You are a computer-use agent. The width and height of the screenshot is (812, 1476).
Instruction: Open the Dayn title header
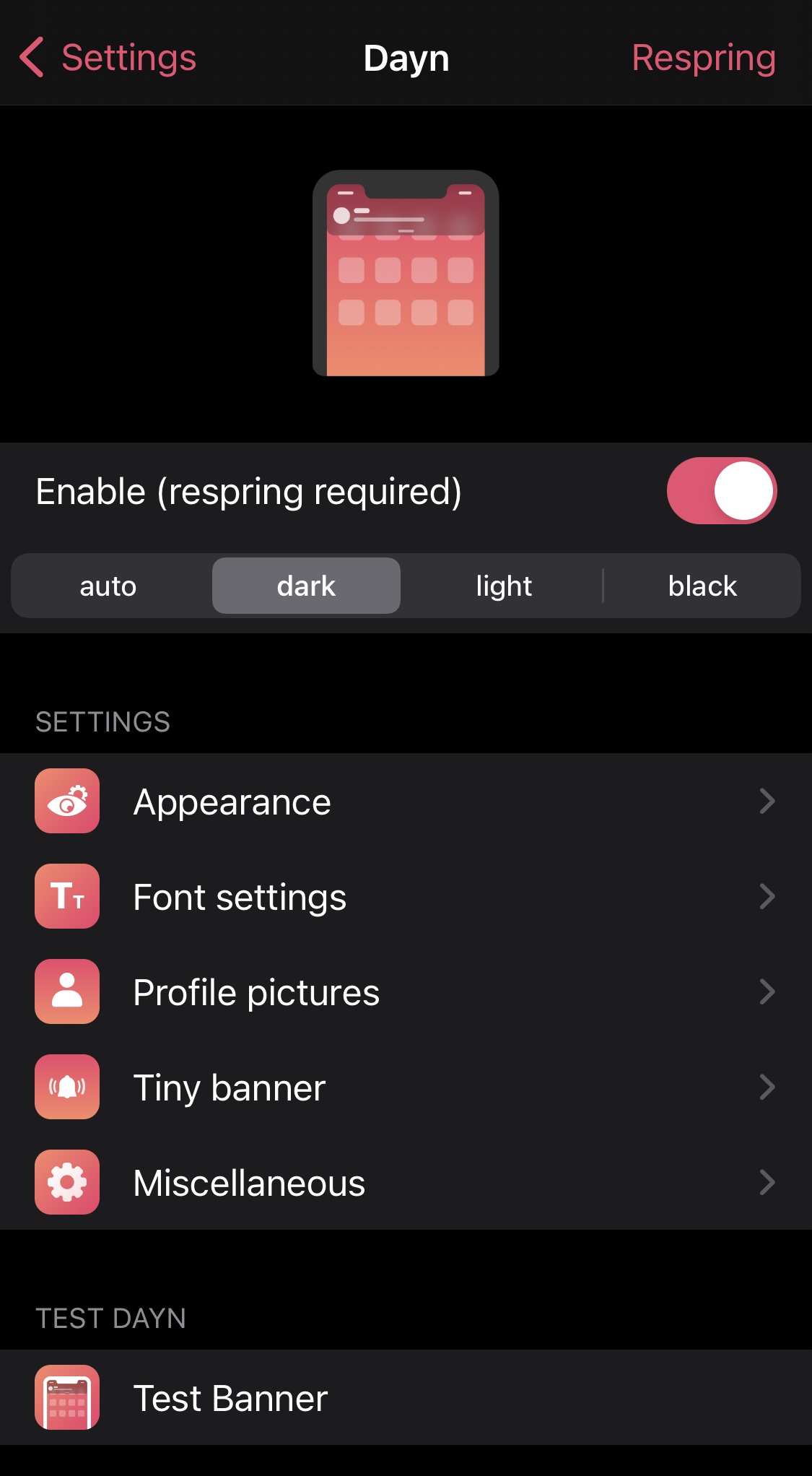pyautogui.click(x=406, y=57)
